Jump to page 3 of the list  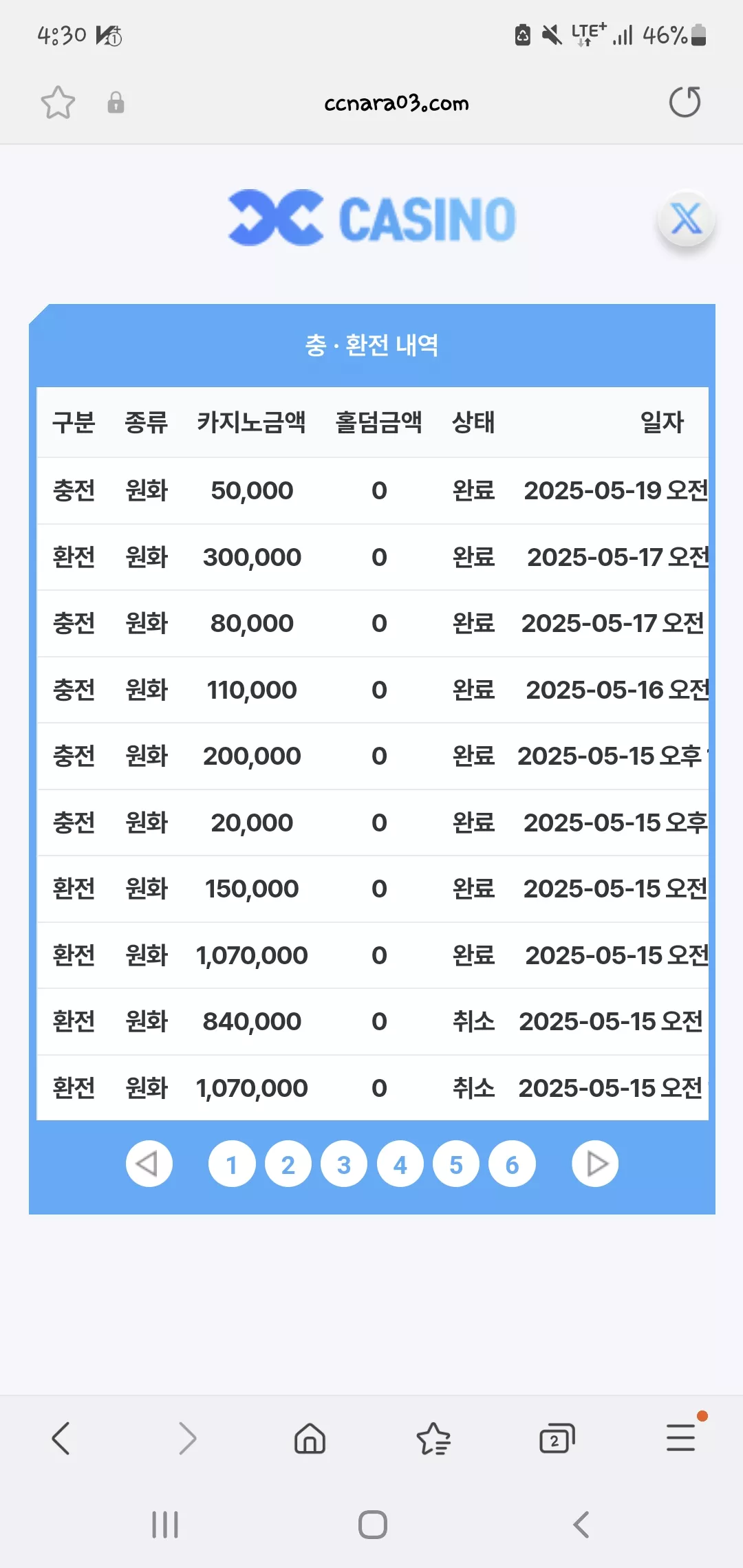pos(344,1164)
